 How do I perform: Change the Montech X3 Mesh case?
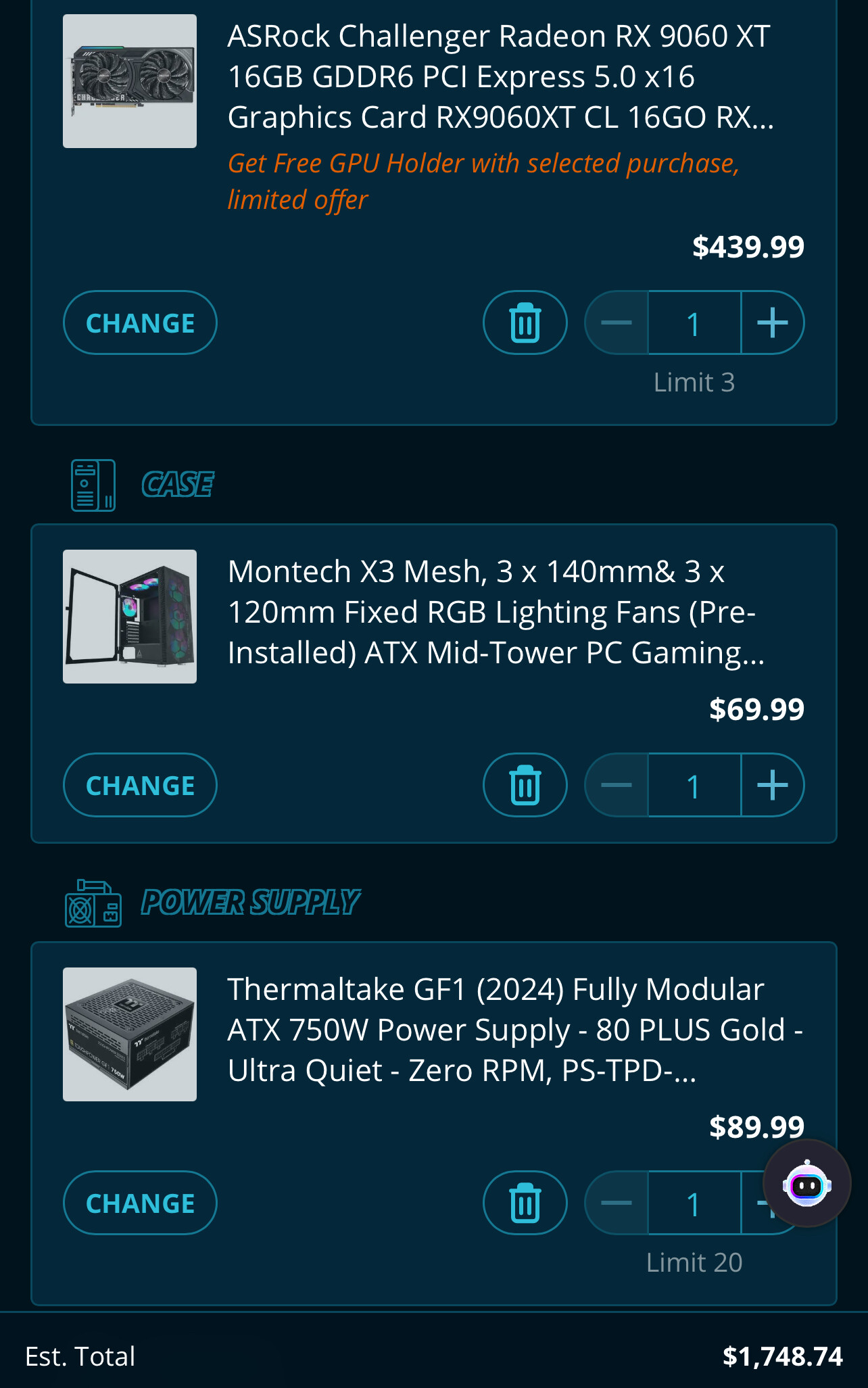140,785
